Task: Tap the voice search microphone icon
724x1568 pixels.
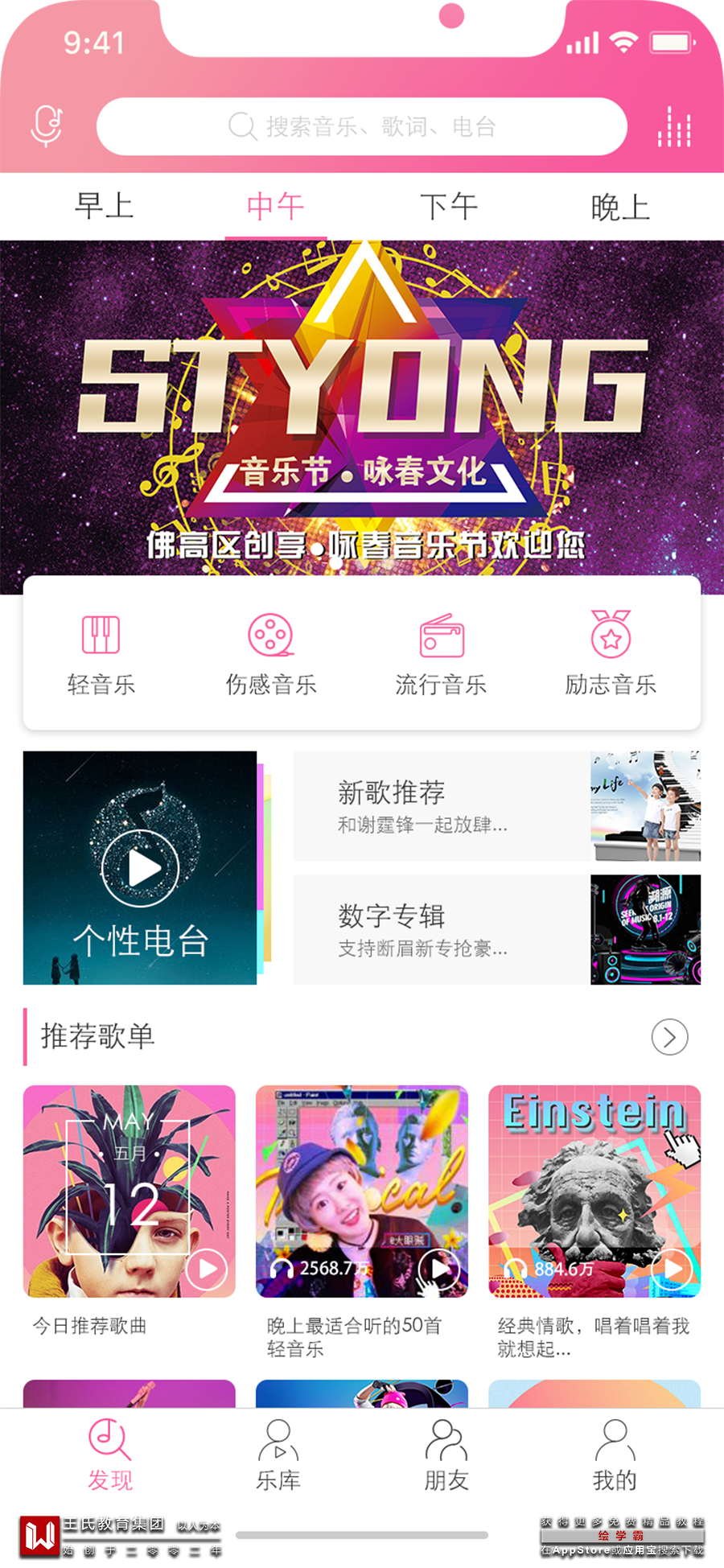Action: pyautogui.click(x=47, y=126)
